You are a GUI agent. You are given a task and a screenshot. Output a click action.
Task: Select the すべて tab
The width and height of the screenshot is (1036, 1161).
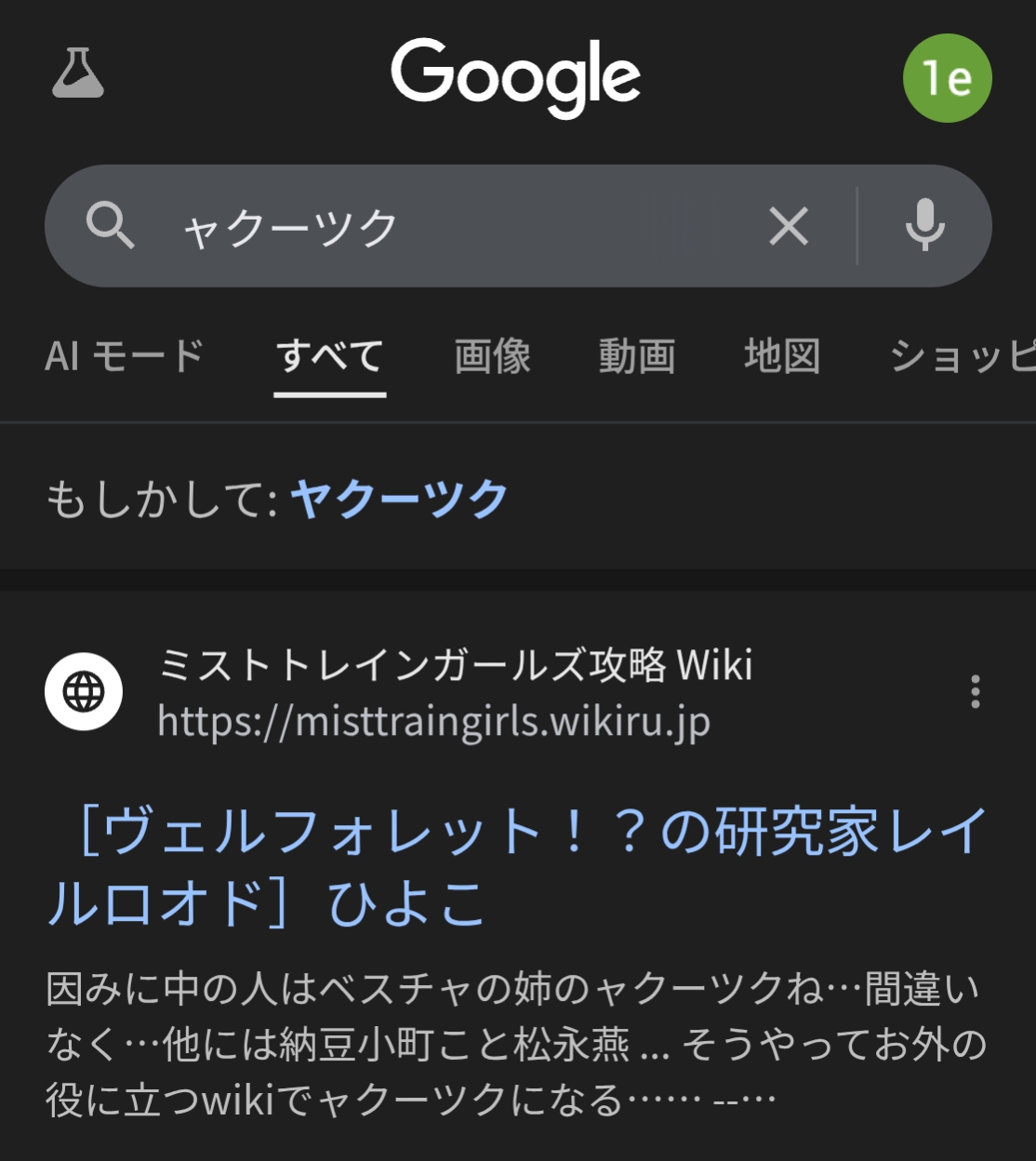tap(330, 356)
